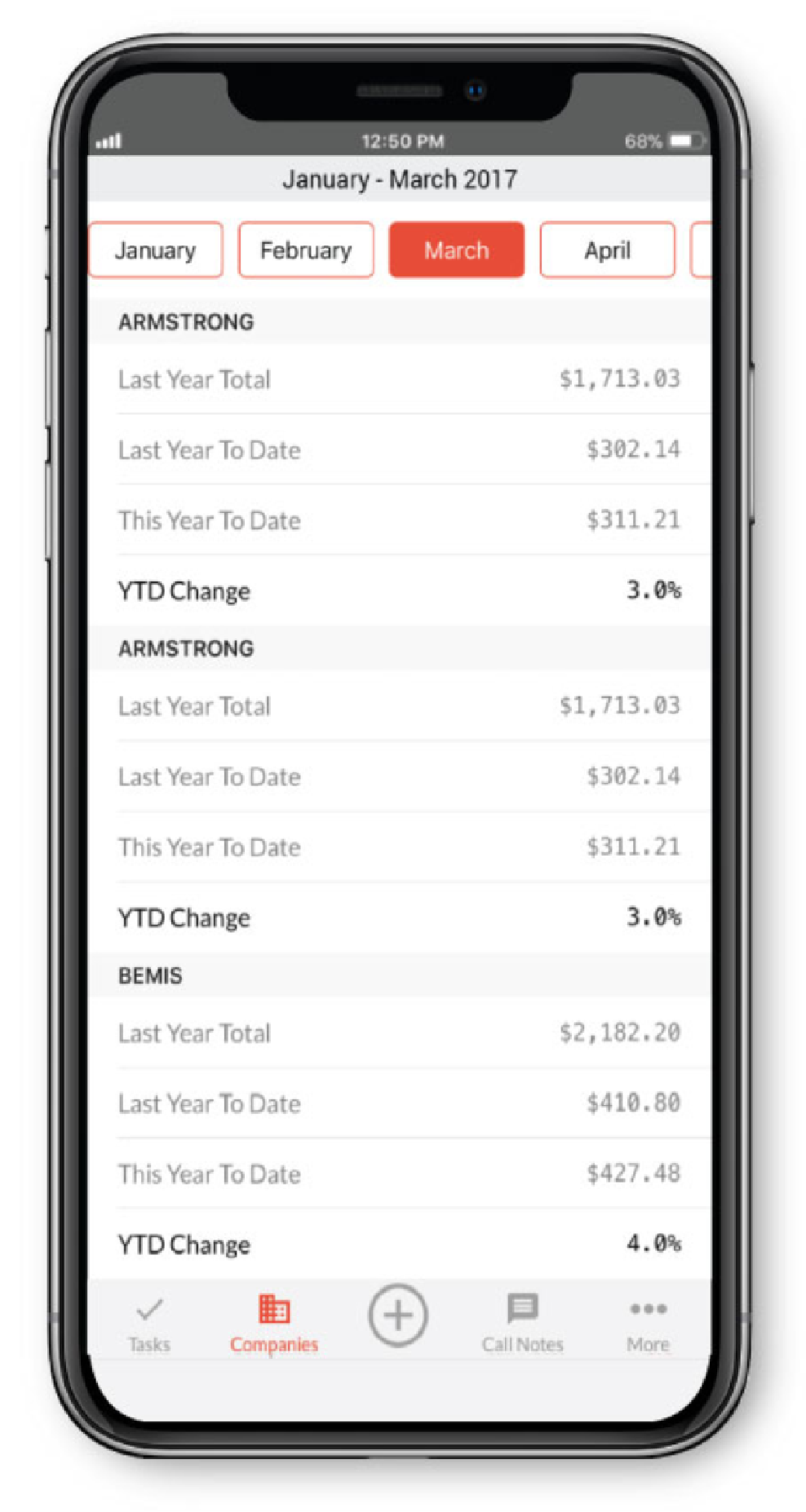
Task: Select the February month button
Action: (x=306, y=250)
